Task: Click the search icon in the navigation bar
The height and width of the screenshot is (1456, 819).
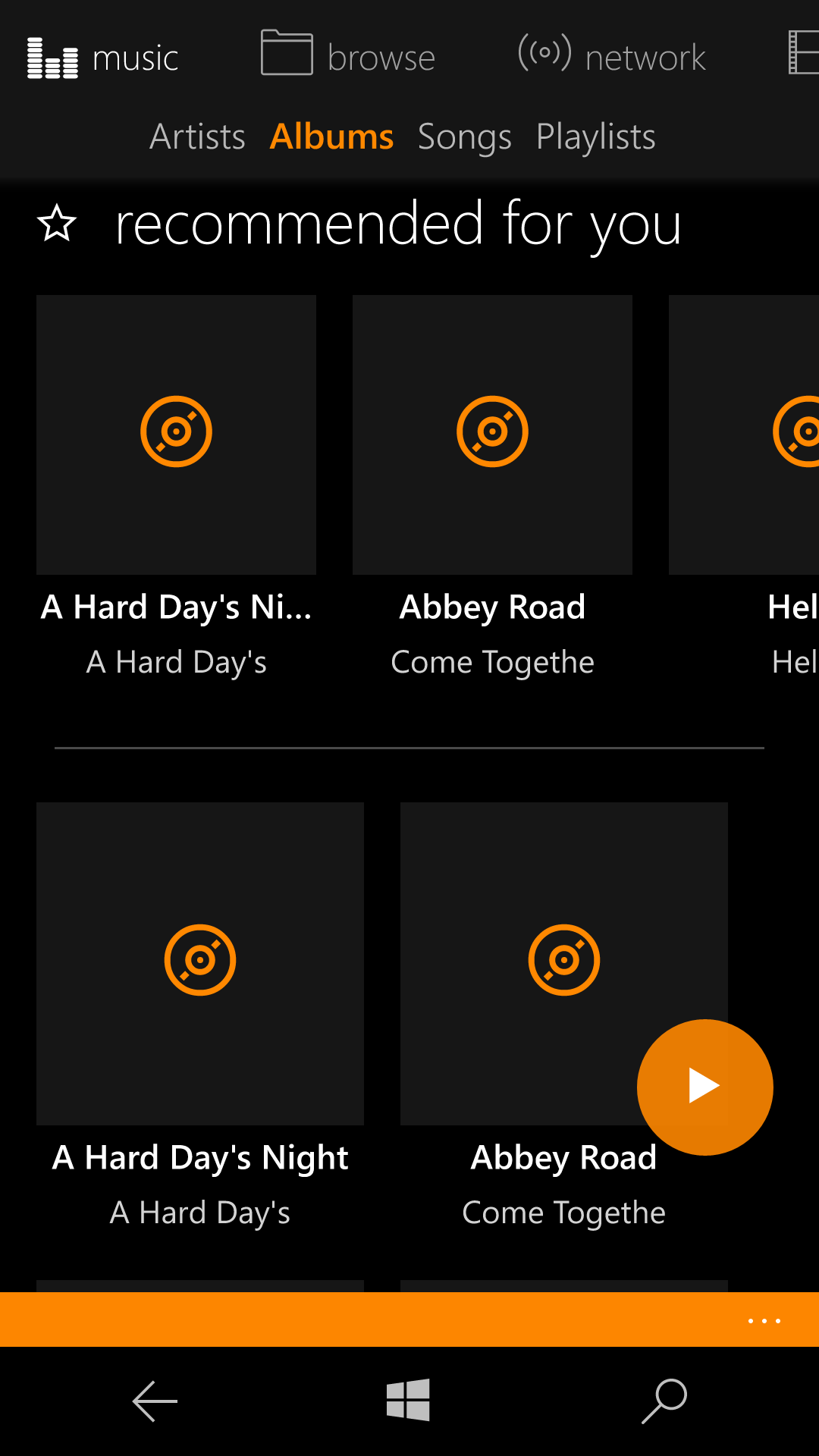Action: [663, 1401]
